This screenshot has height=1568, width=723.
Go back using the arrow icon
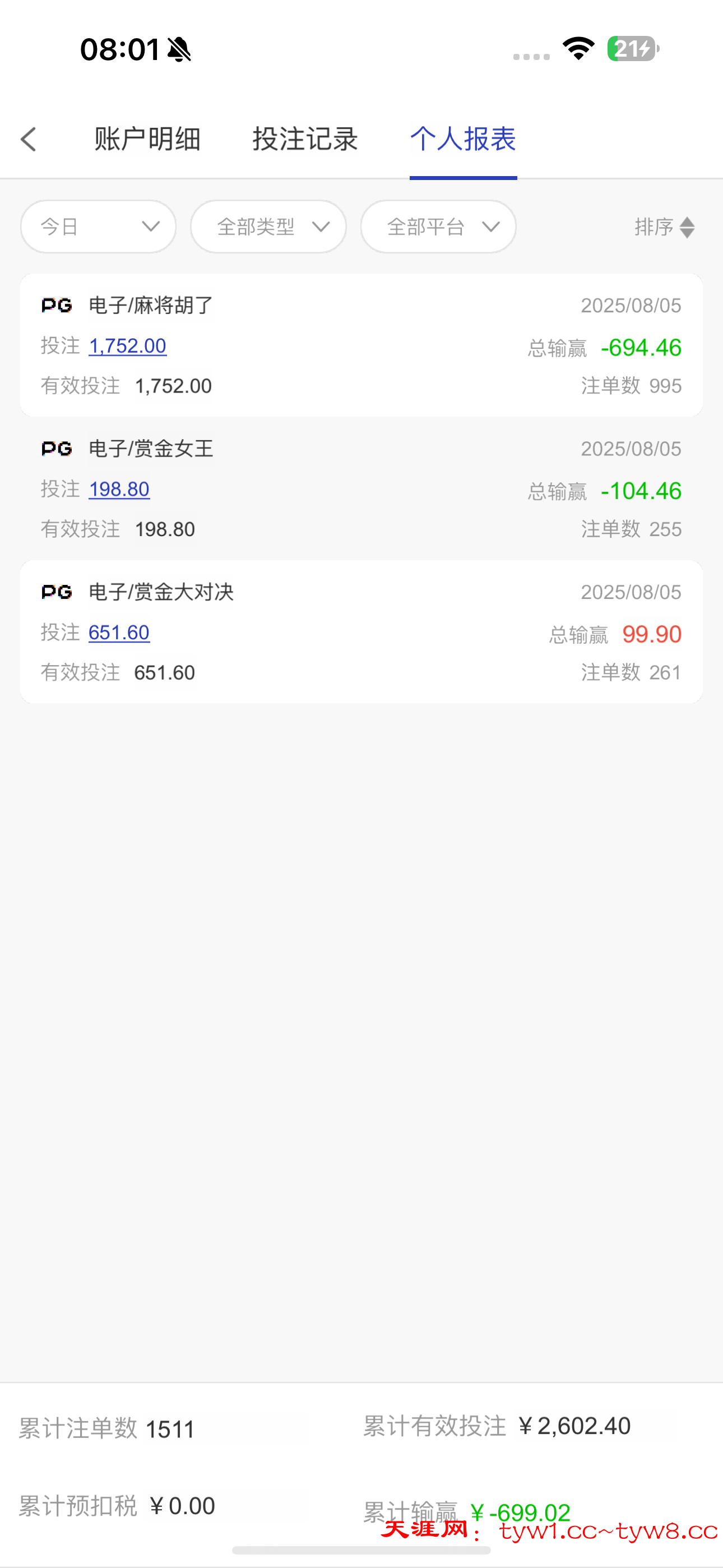click(x=29, y=140)
